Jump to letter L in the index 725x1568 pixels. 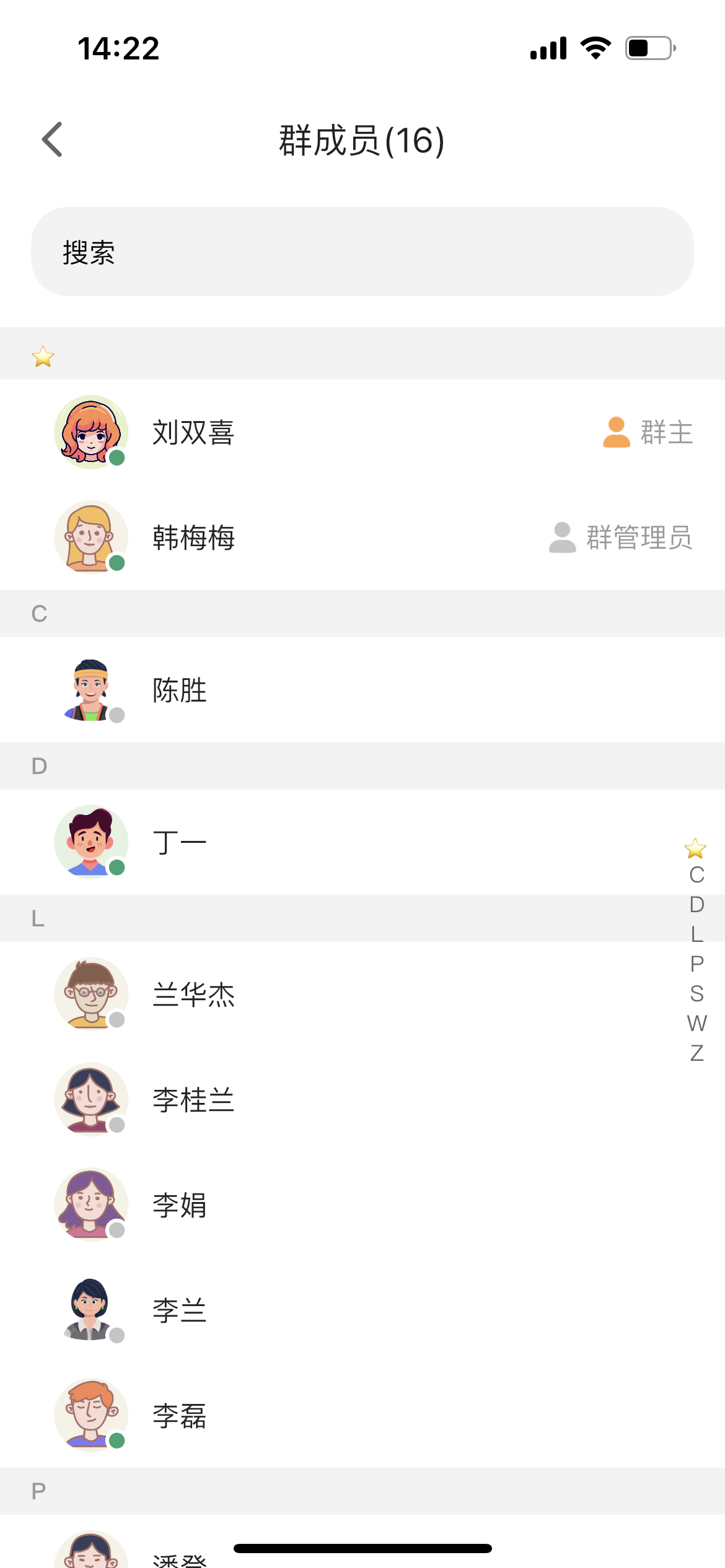click(696, 934)
